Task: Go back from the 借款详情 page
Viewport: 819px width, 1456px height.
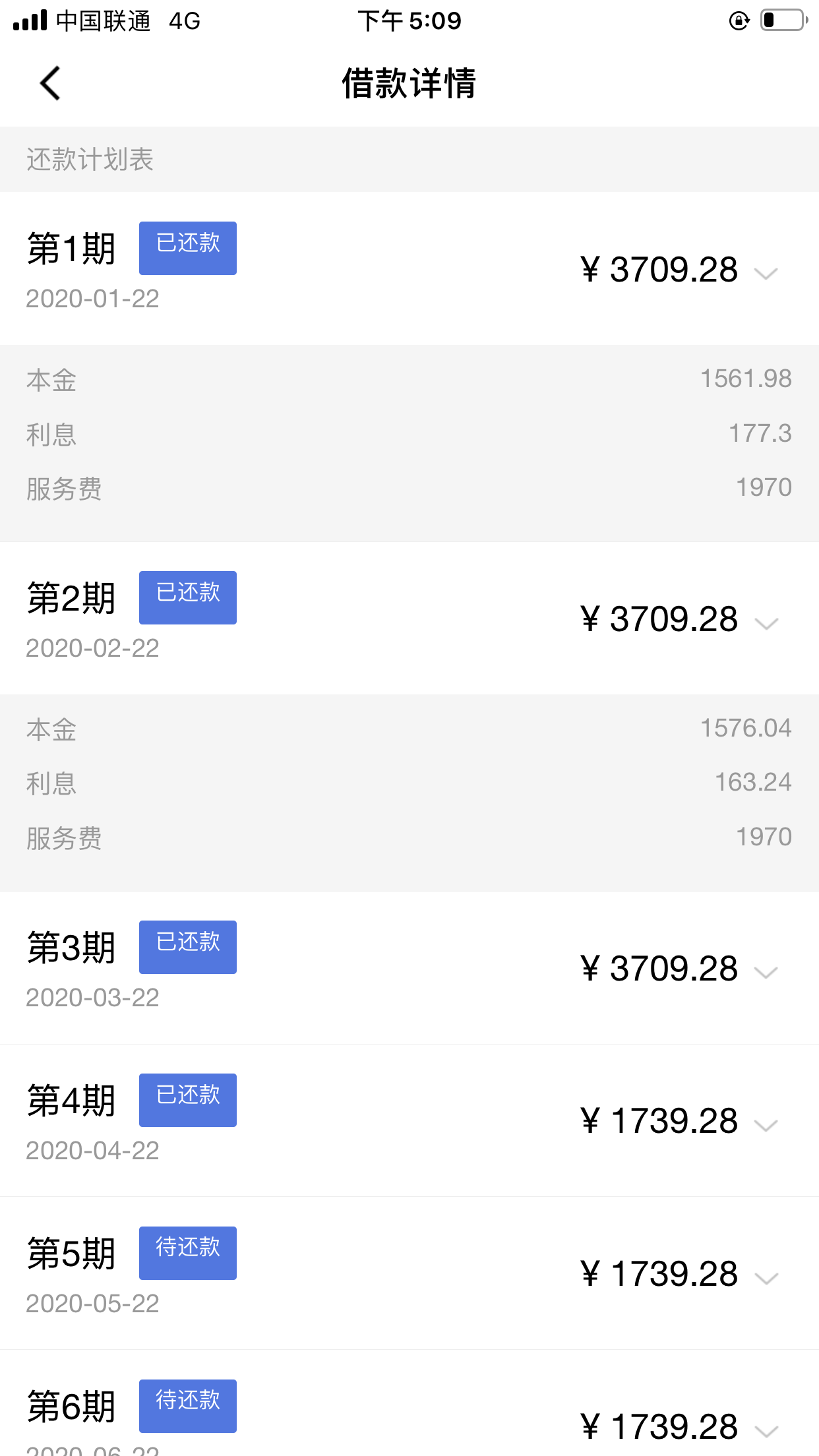Action: (x=50, y=83)
